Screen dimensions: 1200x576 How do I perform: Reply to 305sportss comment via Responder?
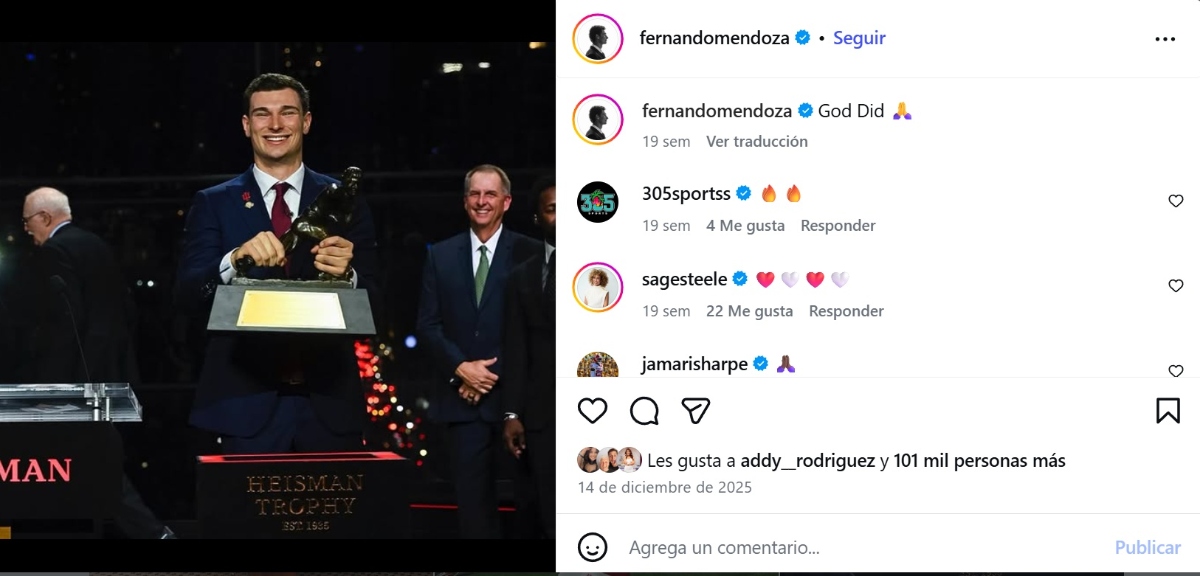(837, 226)
